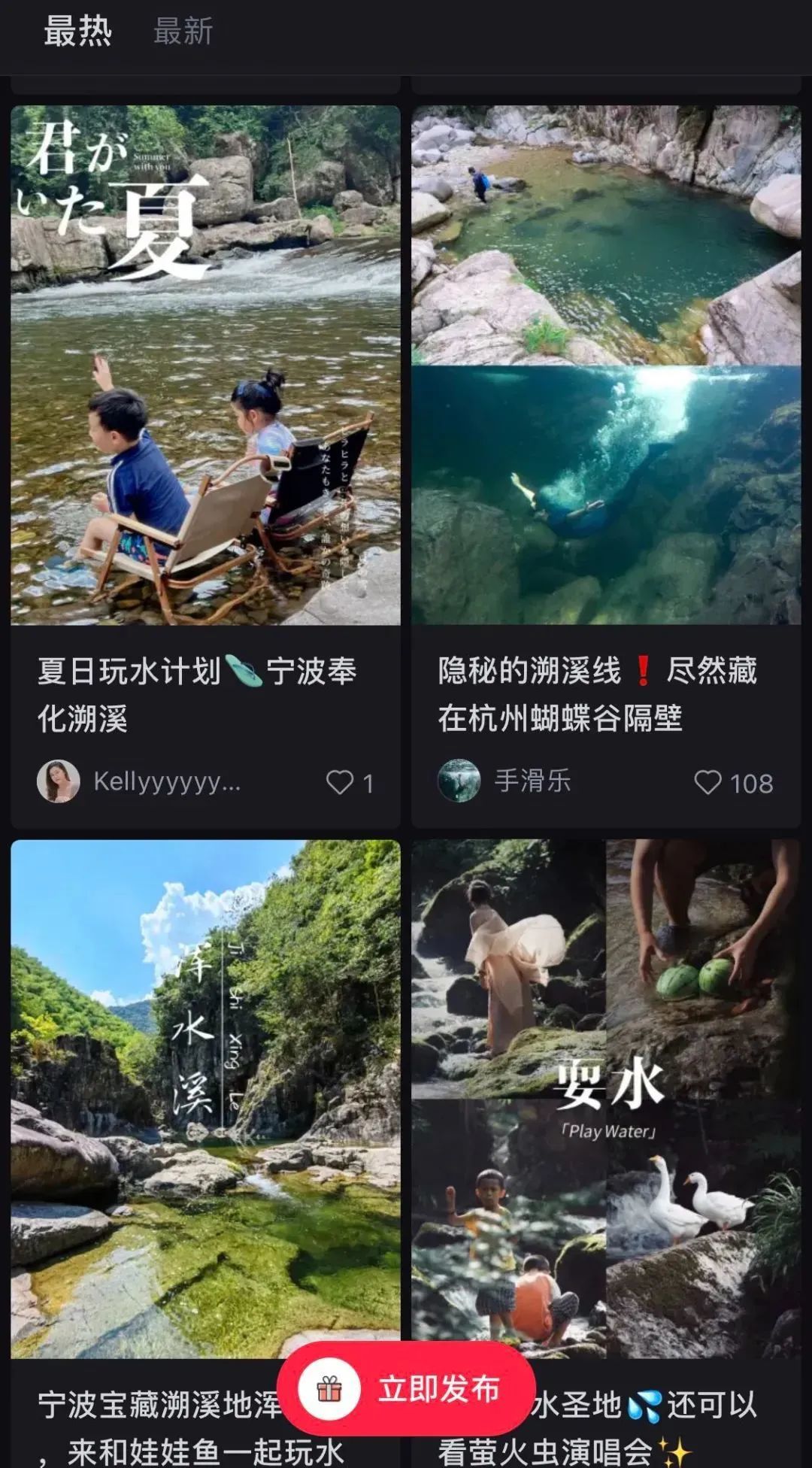Switch to the 最新 tab
The width and height of the screenshot is (812, 1468).
click(183, 32)
